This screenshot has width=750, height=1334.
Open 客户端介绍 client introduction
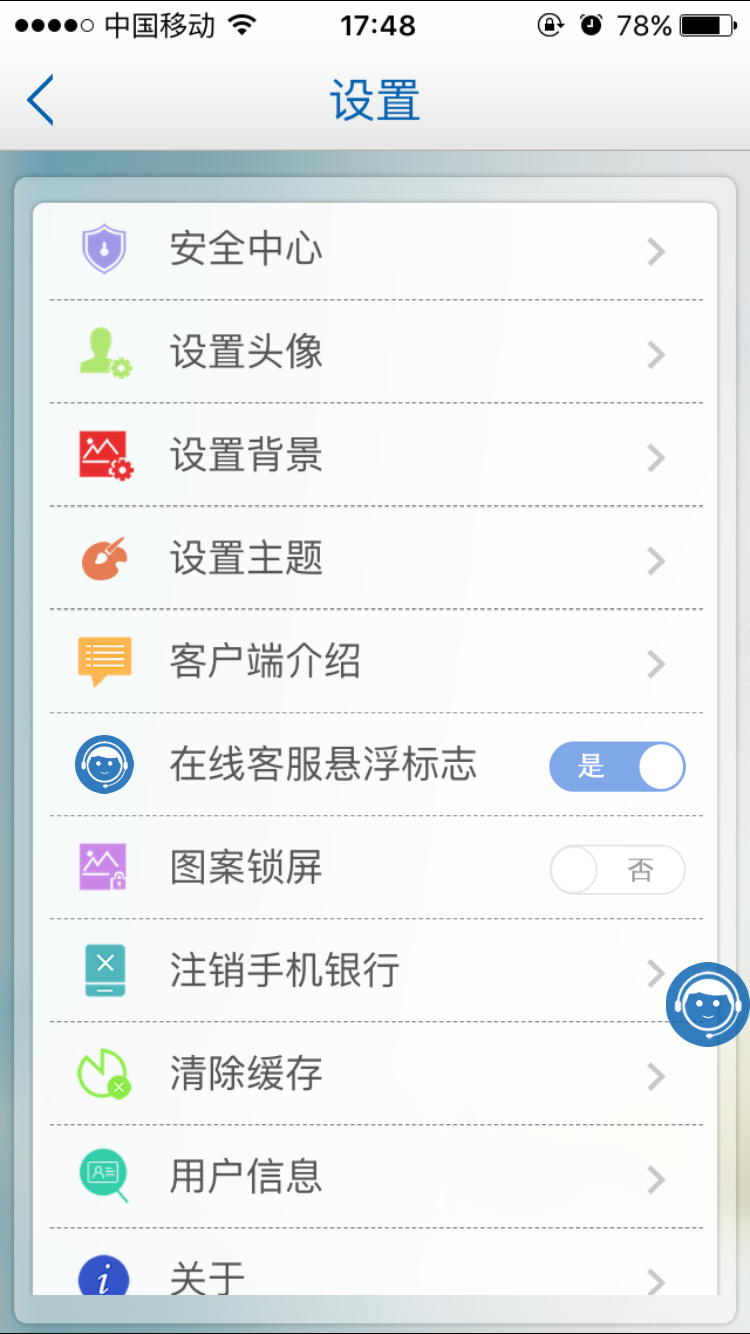[x=375, y=663]
